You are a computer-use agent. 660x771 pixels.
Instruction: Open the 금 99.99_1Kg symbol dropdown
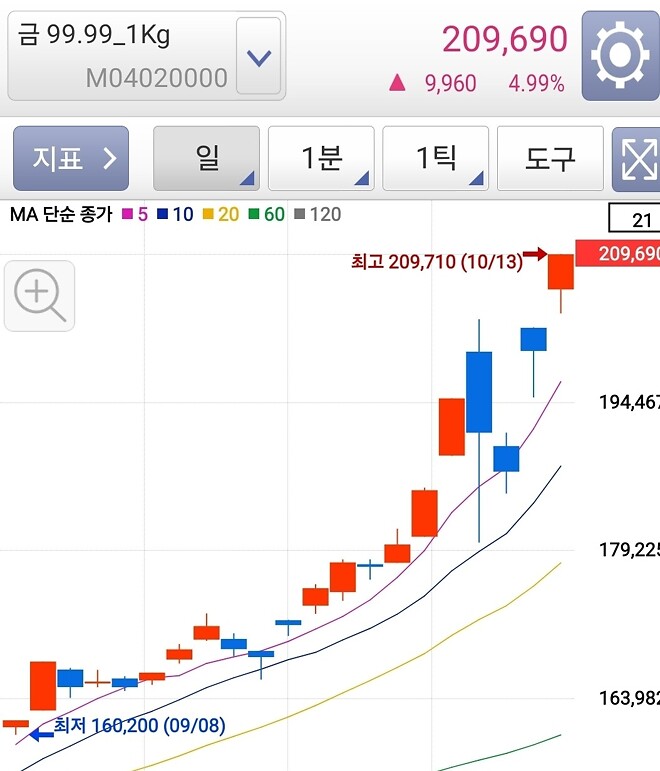(x=259, y=57)
